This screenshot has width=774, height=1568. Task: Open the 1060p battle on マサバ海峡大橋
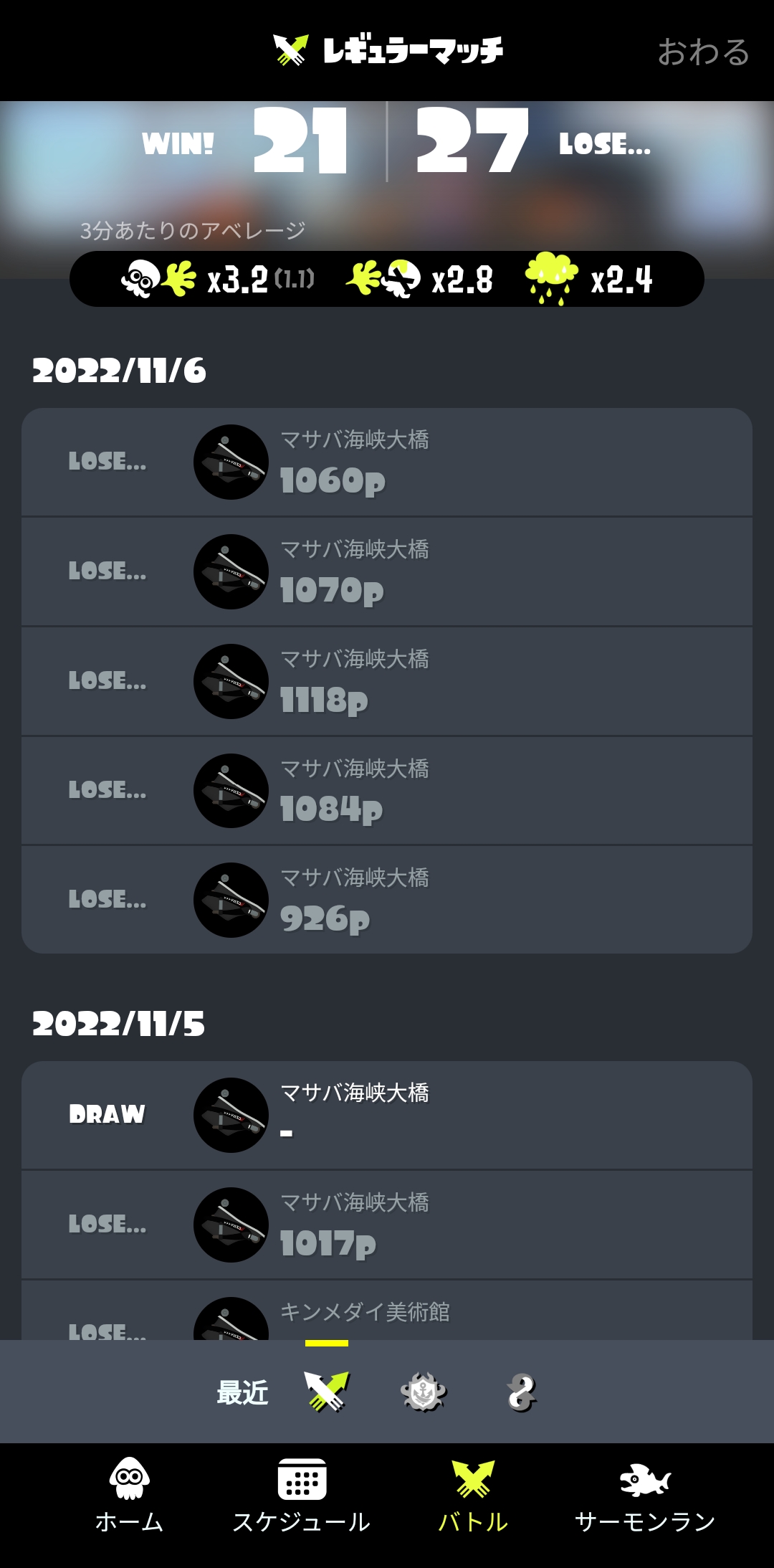tap(387, 462)
